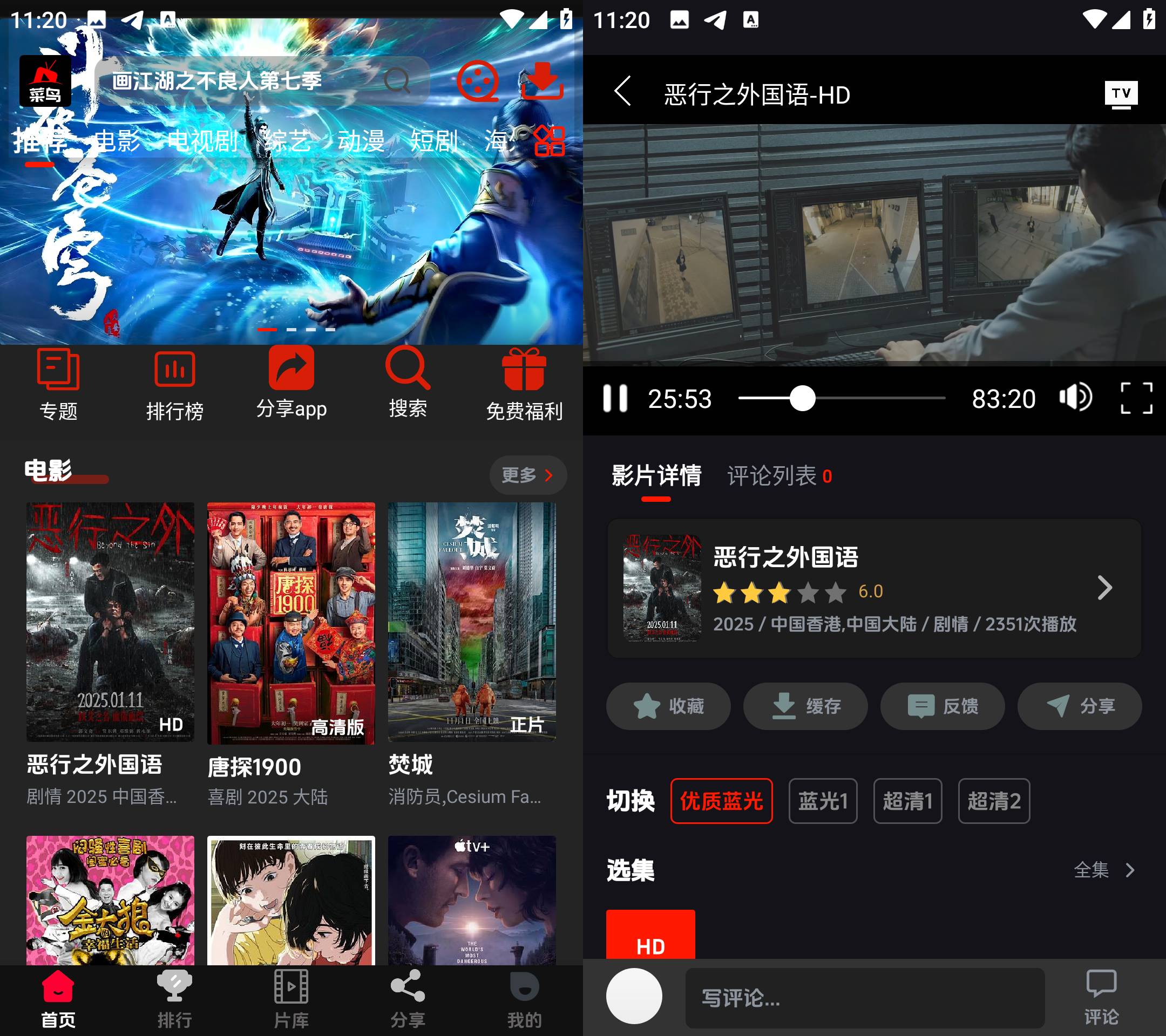Open the 排行榜 shortcut
This screenshot has height=1036, width=1166.
coord(174,385)
